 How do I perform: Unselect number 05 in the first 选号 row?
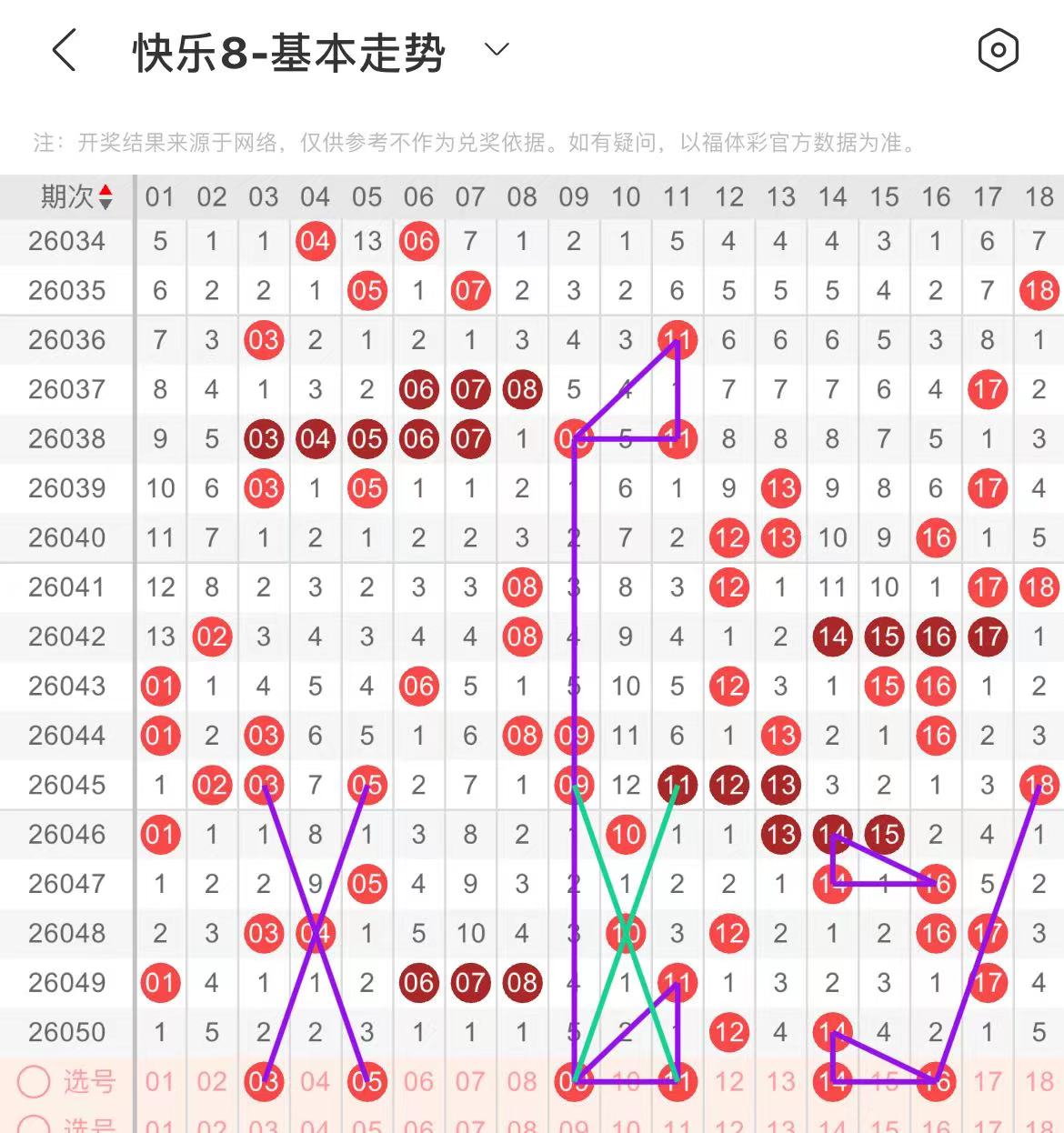[367, 1082]
